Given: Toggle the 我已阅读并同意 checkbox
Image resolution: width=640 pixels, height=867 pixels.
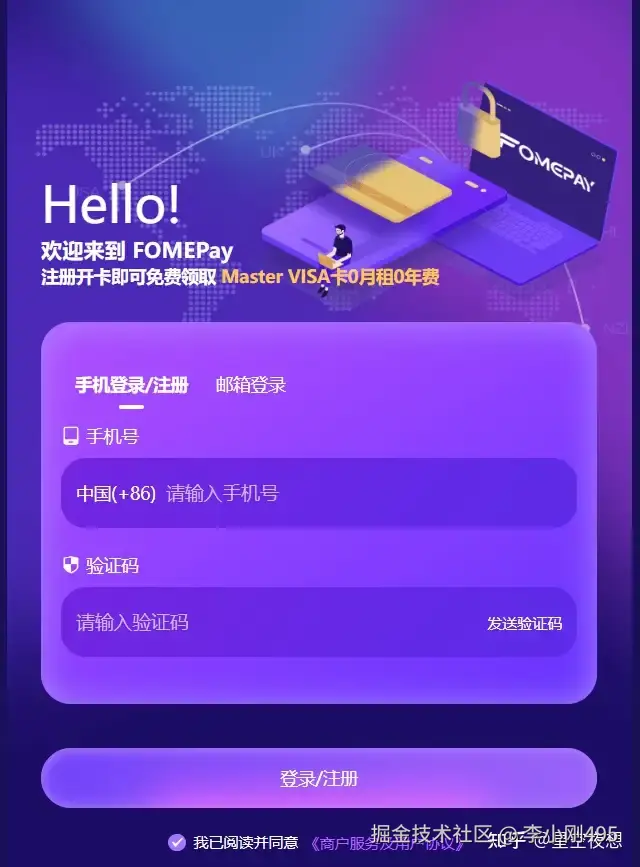Looking at the screenshot, I should 177,842.
